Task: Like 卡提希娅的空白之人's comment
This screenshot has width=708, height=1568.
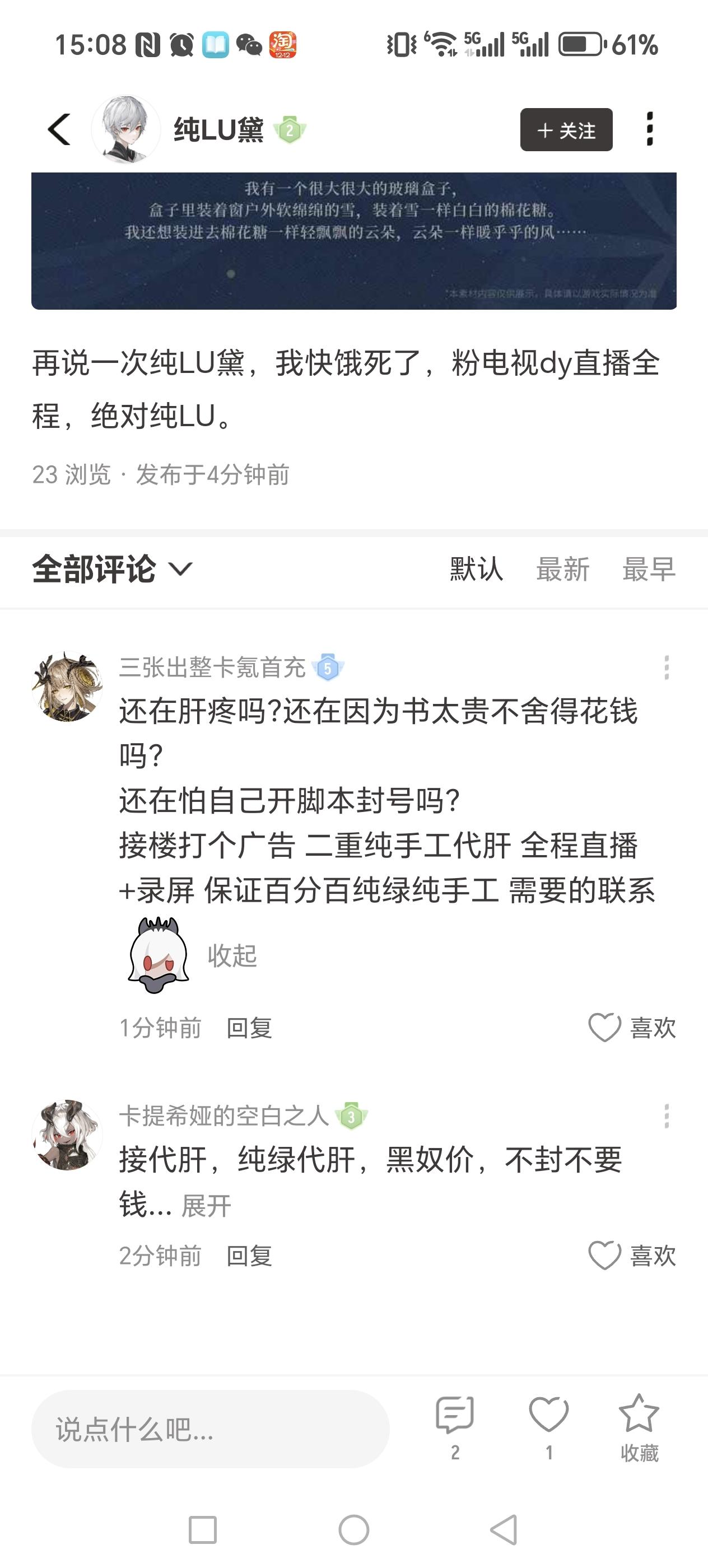Action: 631,1256
